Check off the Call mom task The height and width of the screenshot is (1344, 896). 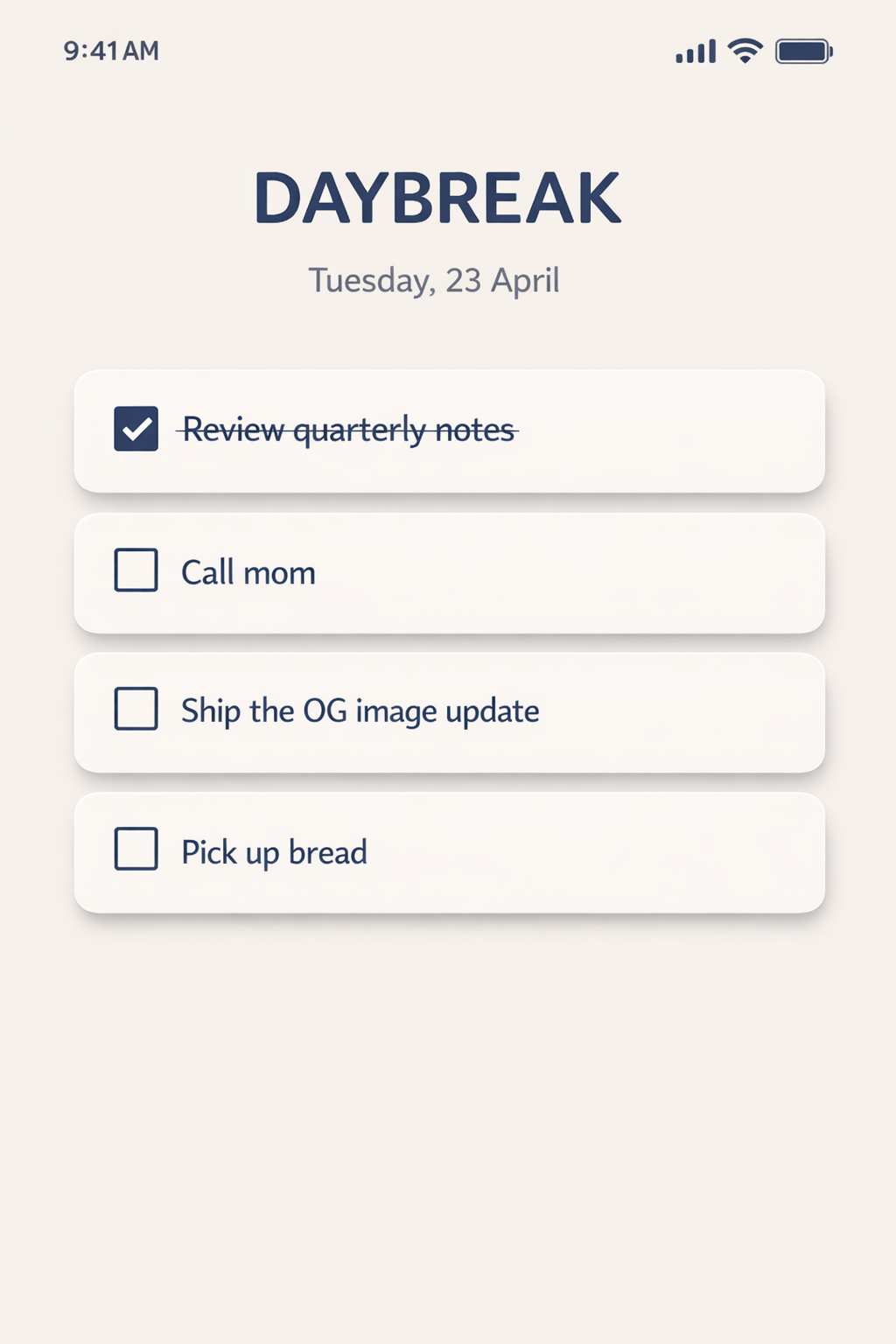(136, 570)
